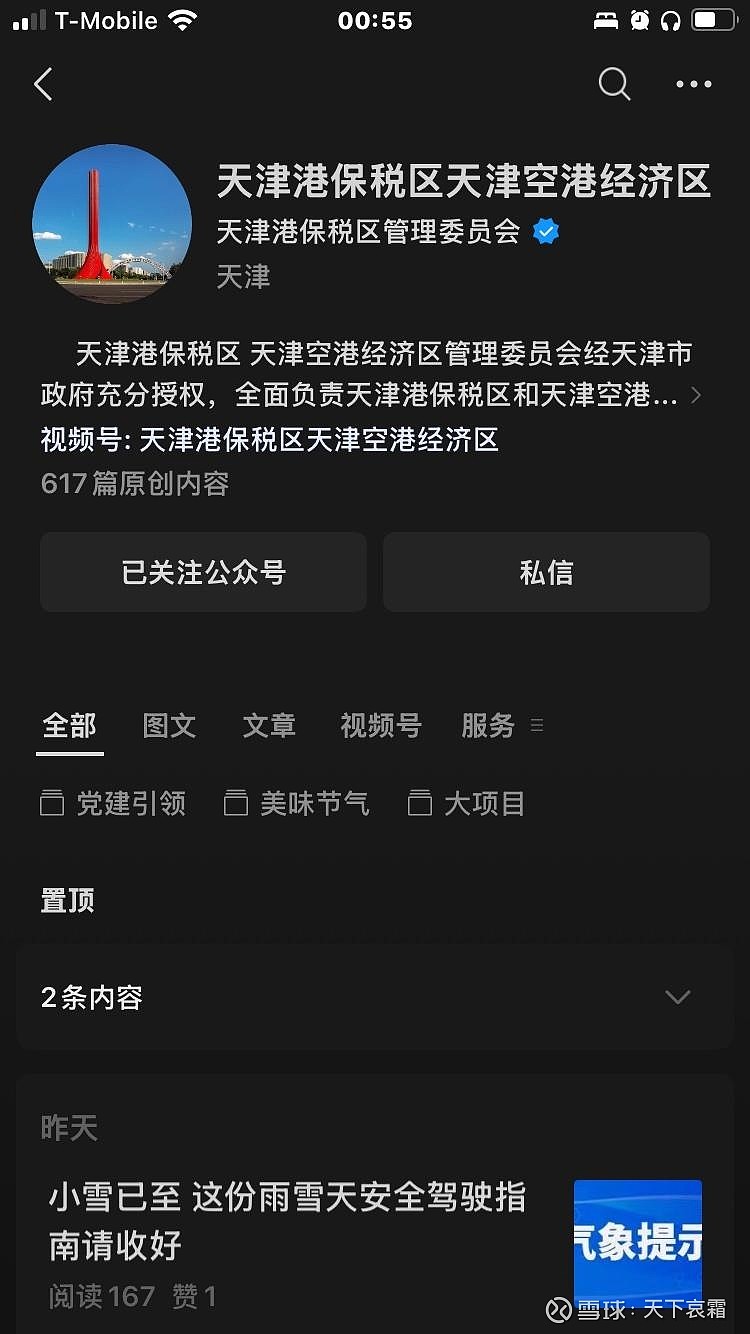The width and height of the screenshot is (750, 1334).
Task: Open the search icon
Action: pos(614,85)
